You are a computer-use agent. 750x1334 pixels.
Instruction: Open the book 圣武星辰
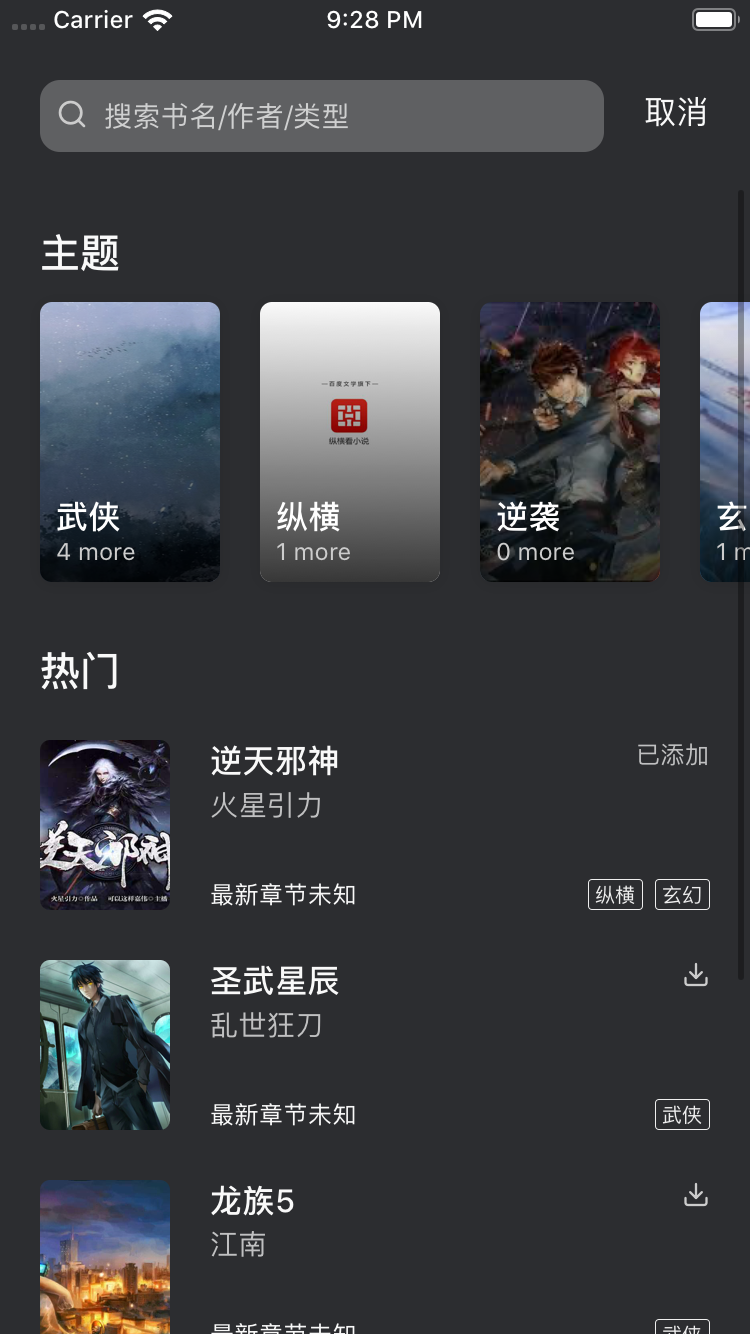tap(375, 1045)
